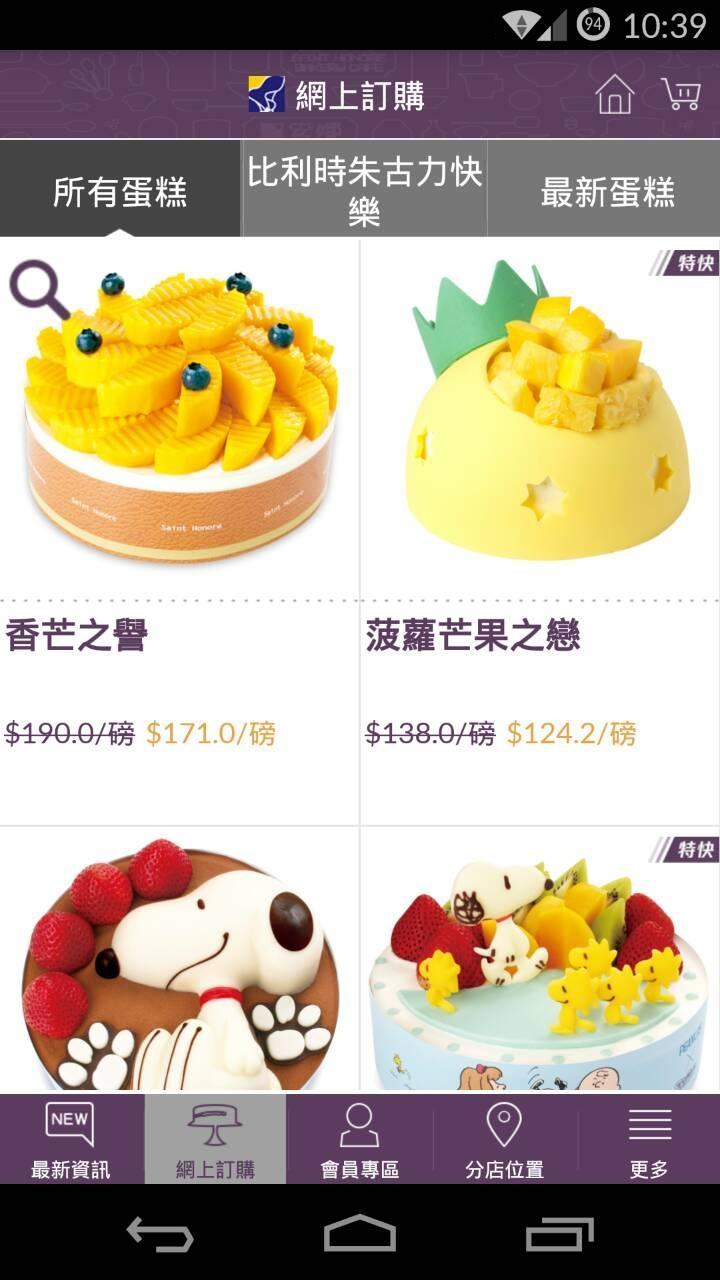Viewport: 720px width, 1280px height.
Task: Open the home icon in the header
Action: pos(615,95)
